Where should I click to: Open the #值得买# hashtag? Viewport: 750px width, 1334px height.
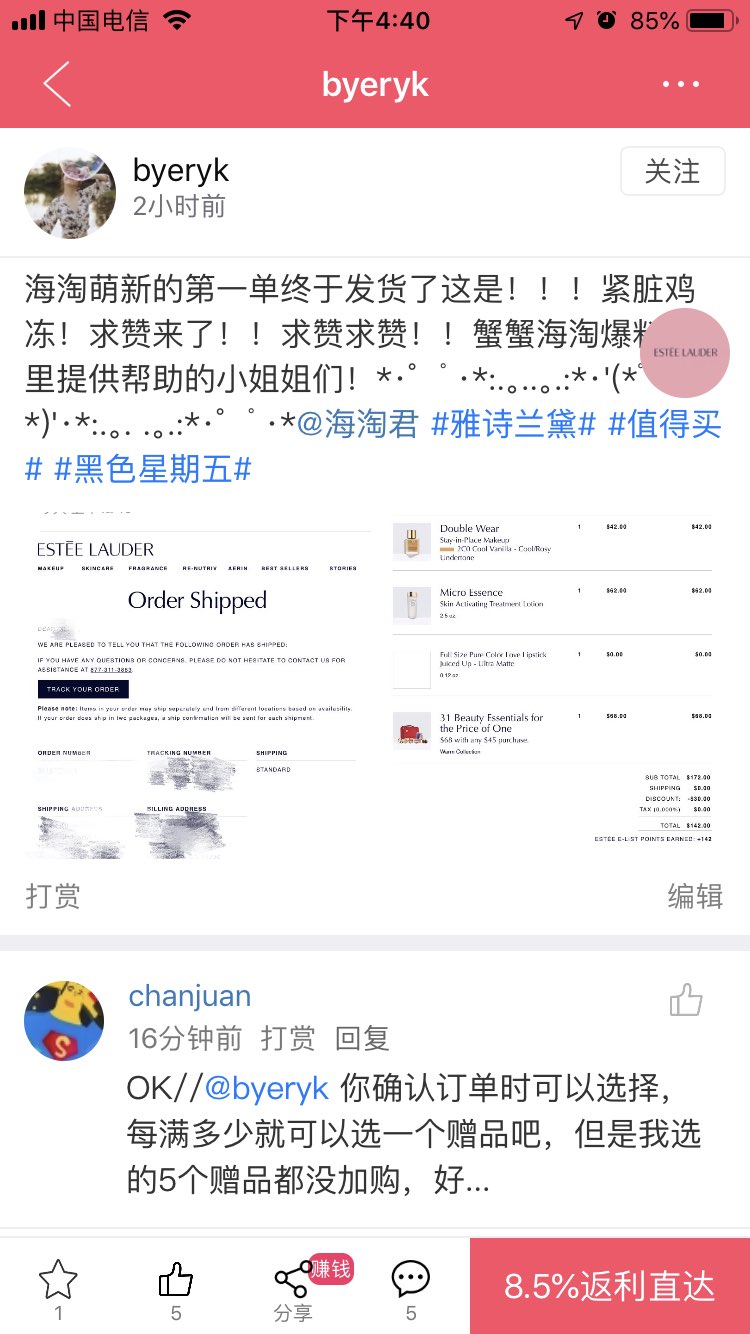[x=664, y=424]
